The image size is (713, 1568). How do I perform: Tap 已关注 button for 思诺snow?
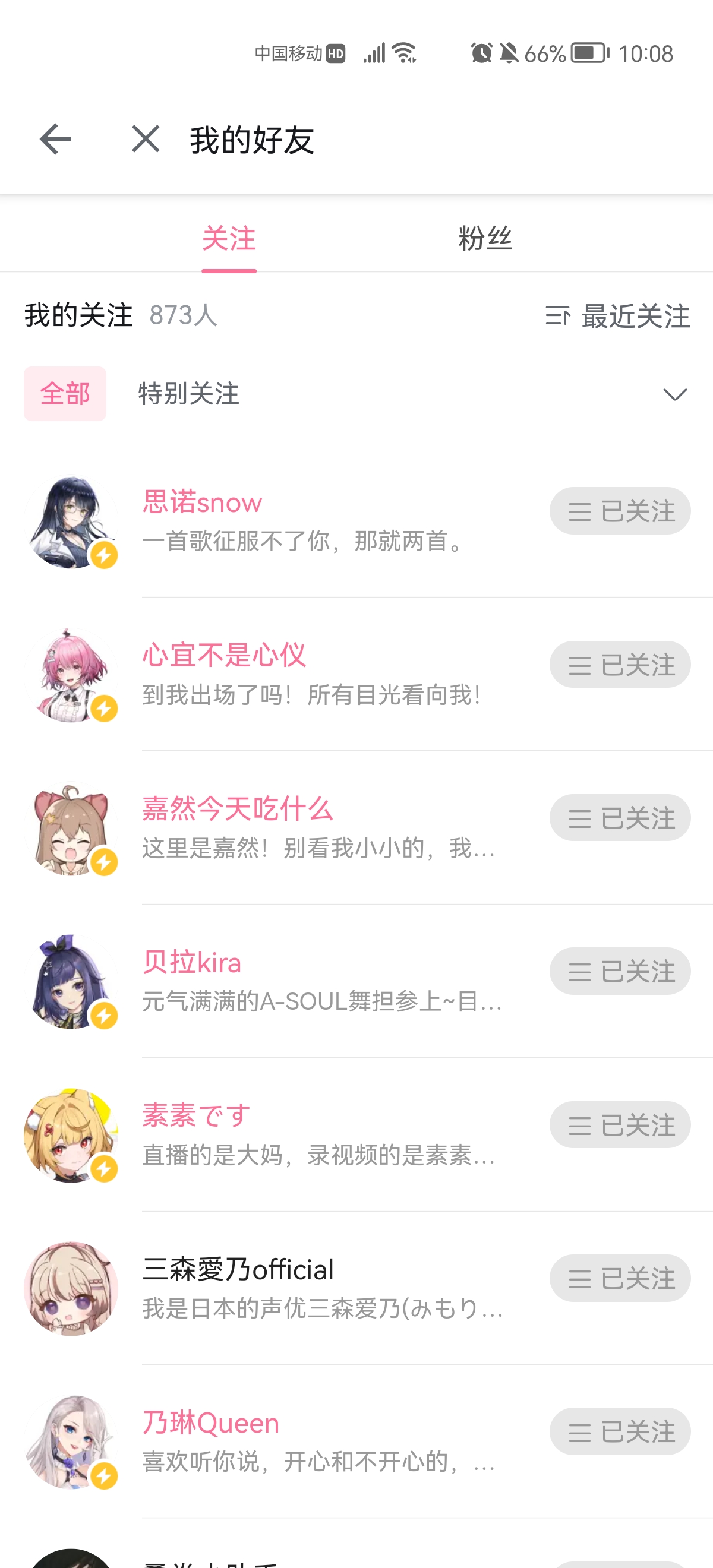coord(620,511)
